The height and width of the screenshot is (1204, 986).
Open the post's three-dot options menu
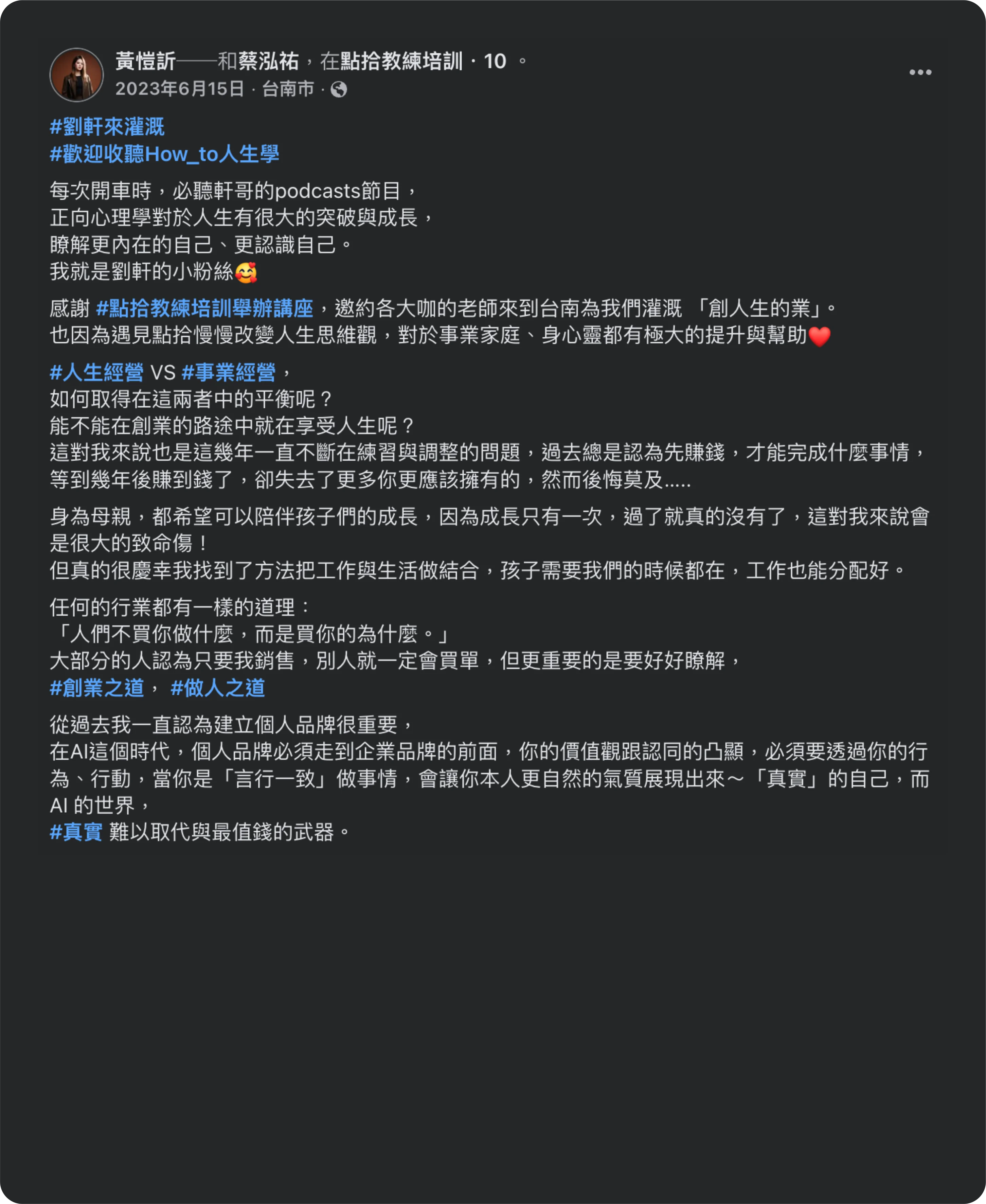click(x=920, y=72)
